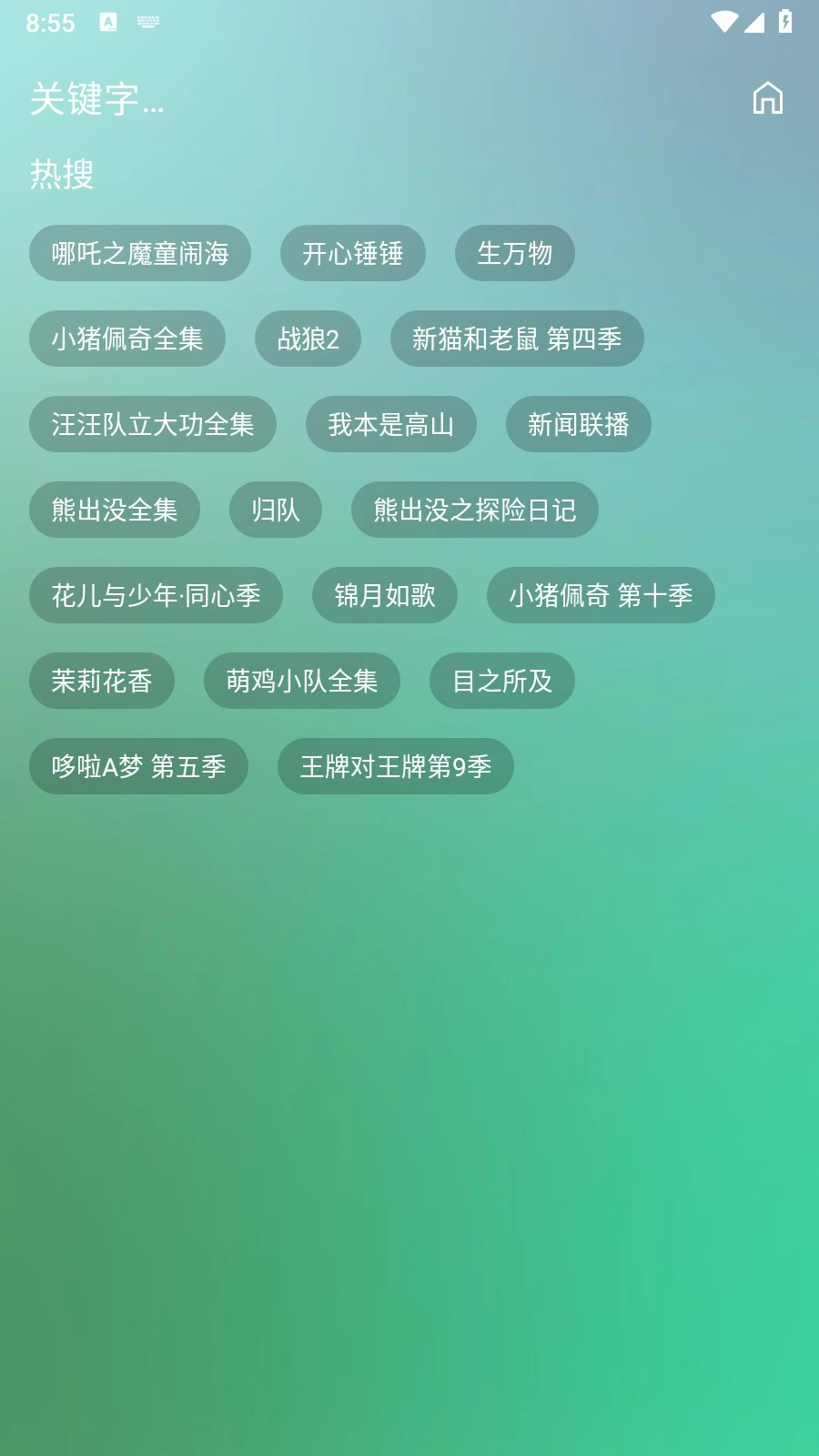Choose 花儿与少年·同心季

[x=156, y=595]
